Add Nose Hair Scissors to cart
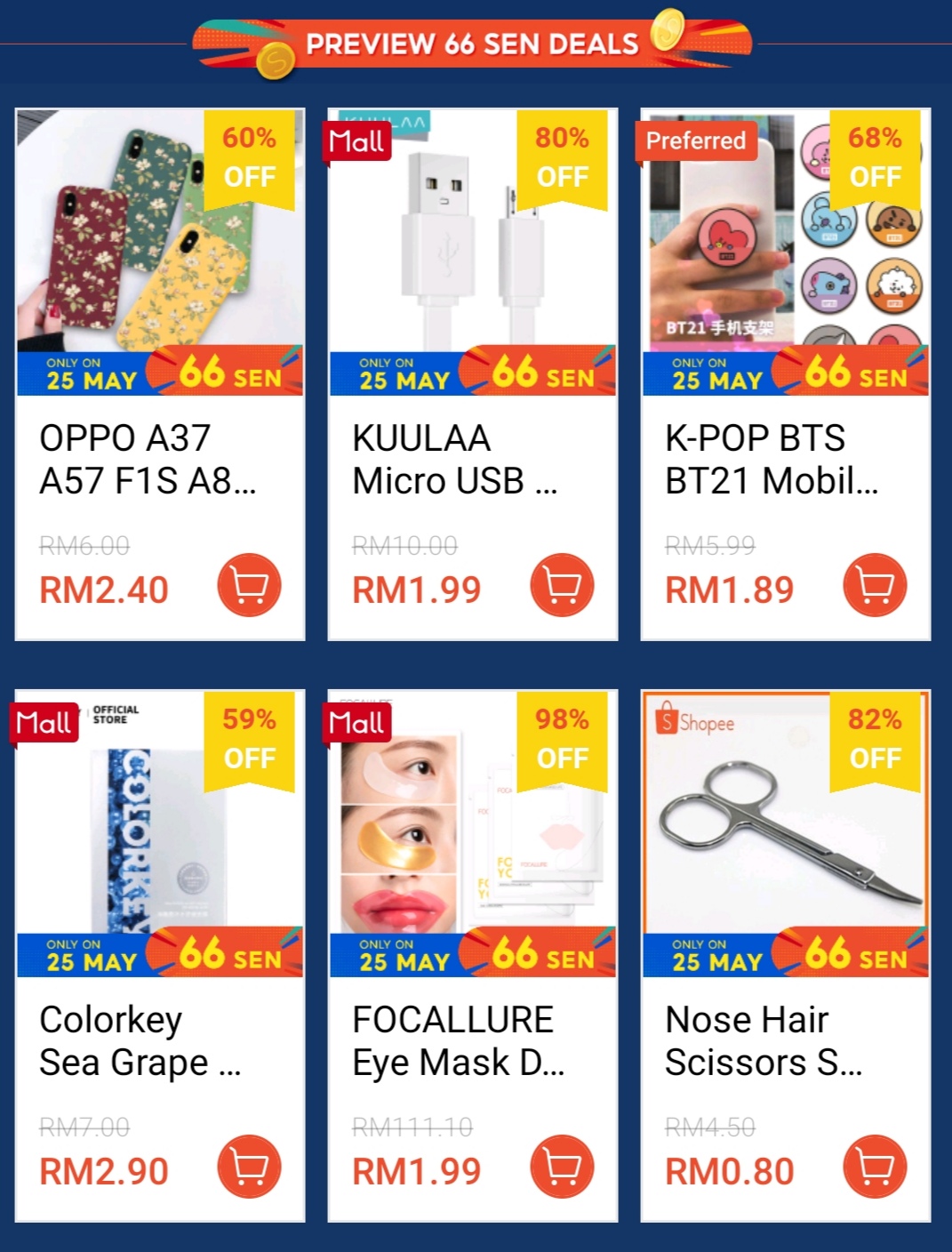 875,1166
